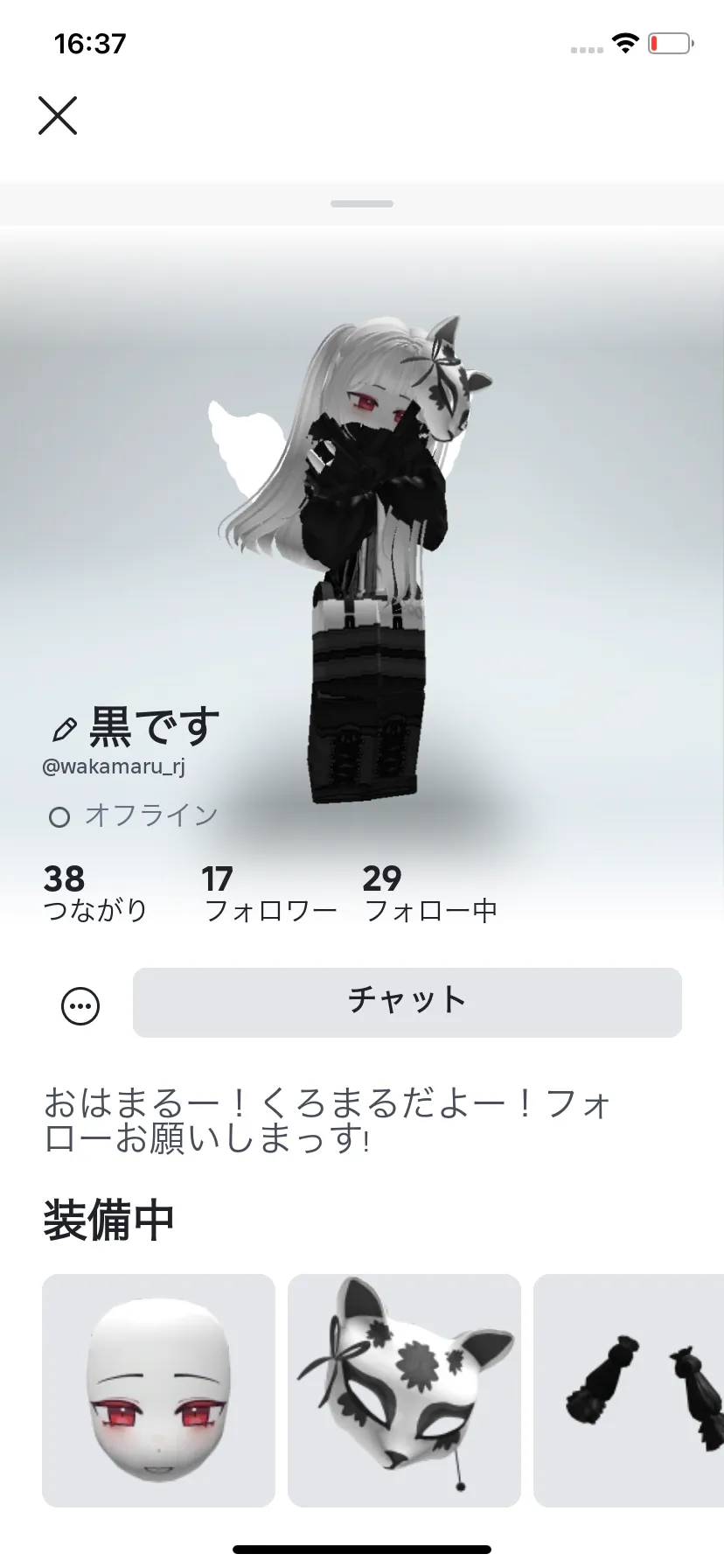Screen dimensions: 724x1568
Task: Open the three-dots more options menu
Action: 80,1005
